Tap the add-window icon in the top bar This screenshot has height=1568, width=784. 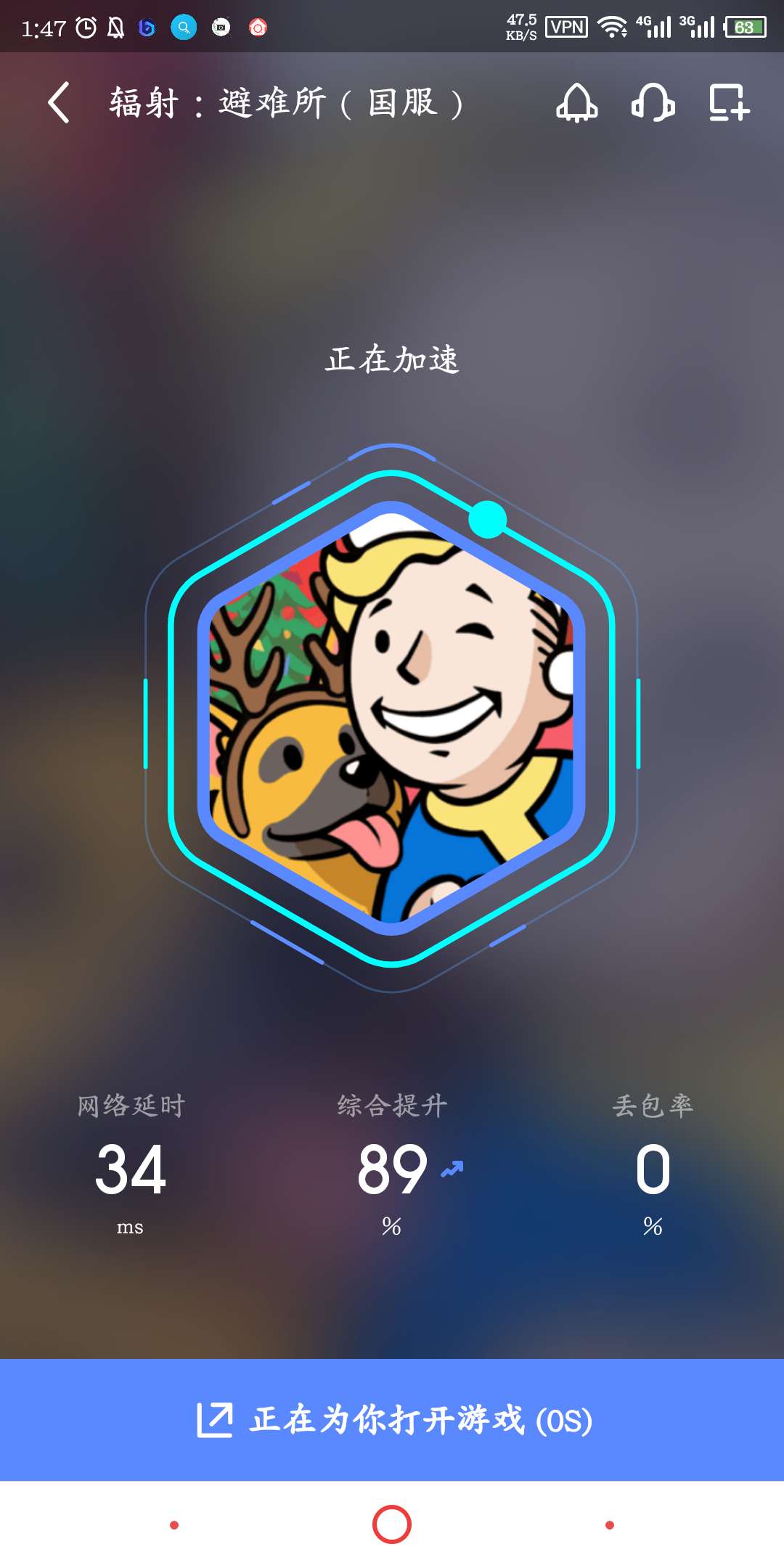(729, 102)
